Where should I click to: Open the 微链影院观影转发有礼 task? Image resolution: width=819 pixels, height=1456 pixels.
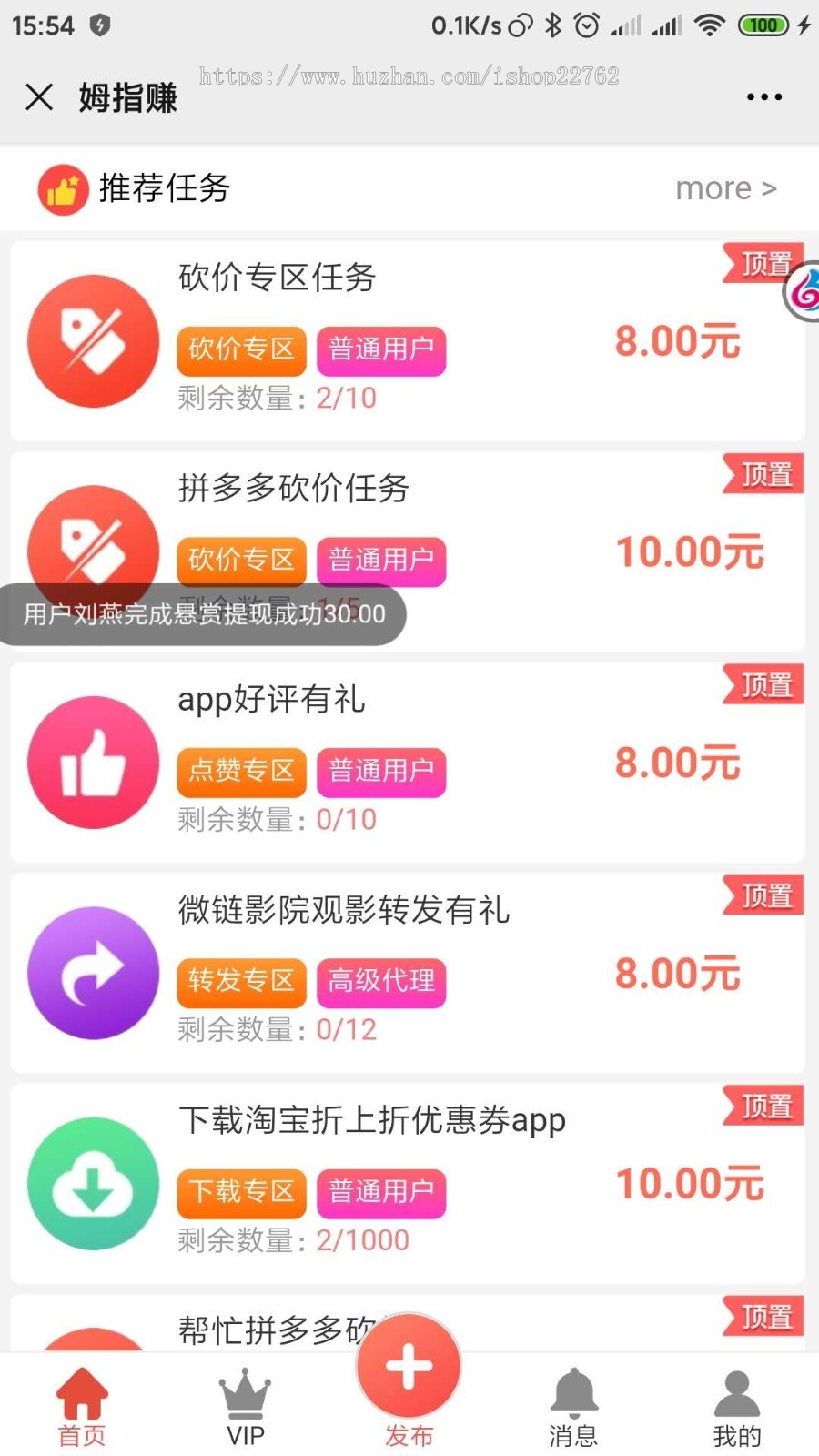click(407, 973)
